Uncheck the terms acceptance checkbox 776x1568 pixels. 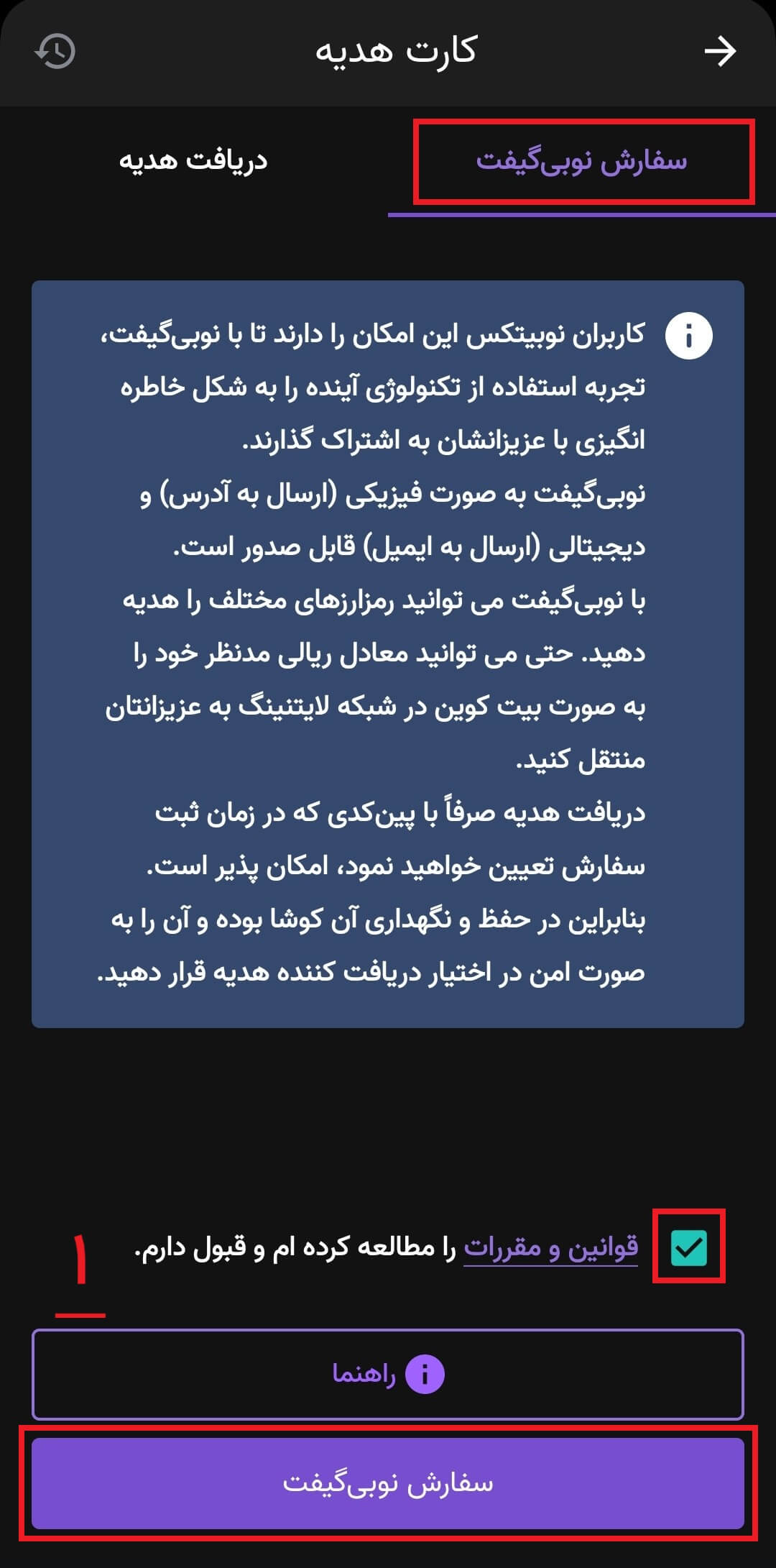(x=689, y=1247)
